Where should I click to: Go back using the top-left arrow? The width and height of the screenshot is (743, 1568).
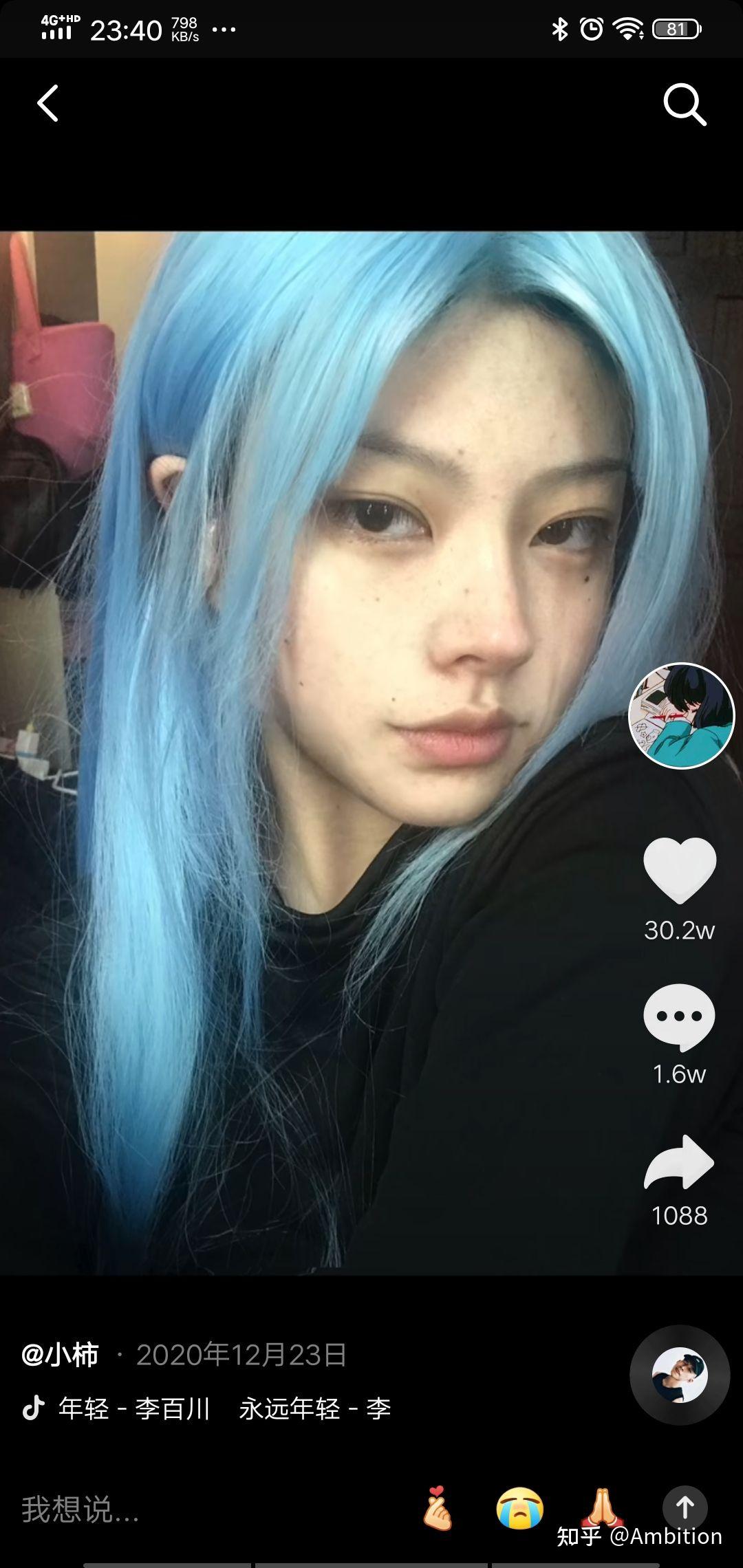tap(47, 104)
